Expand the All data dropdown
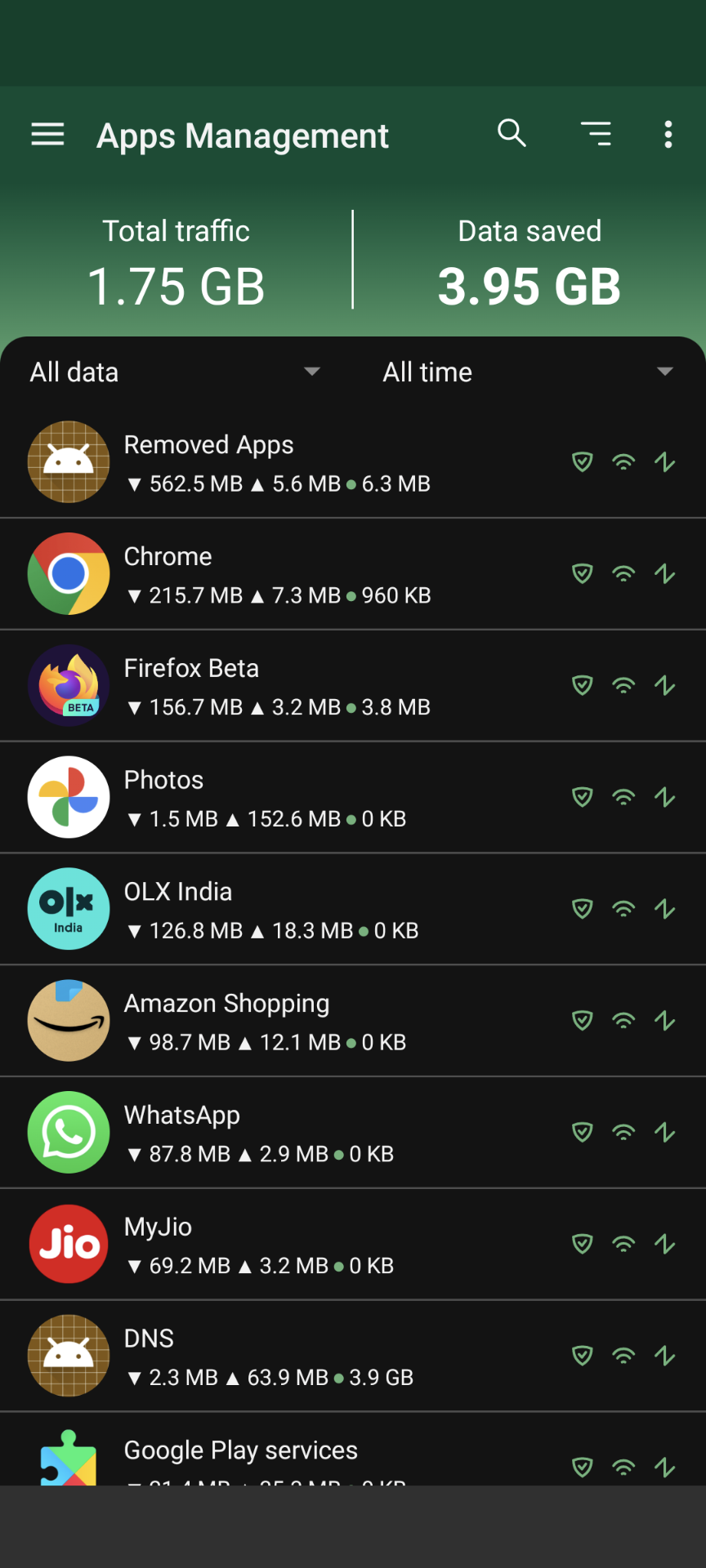This screenshot has width=706, height=1568. (x=176, y=372)
